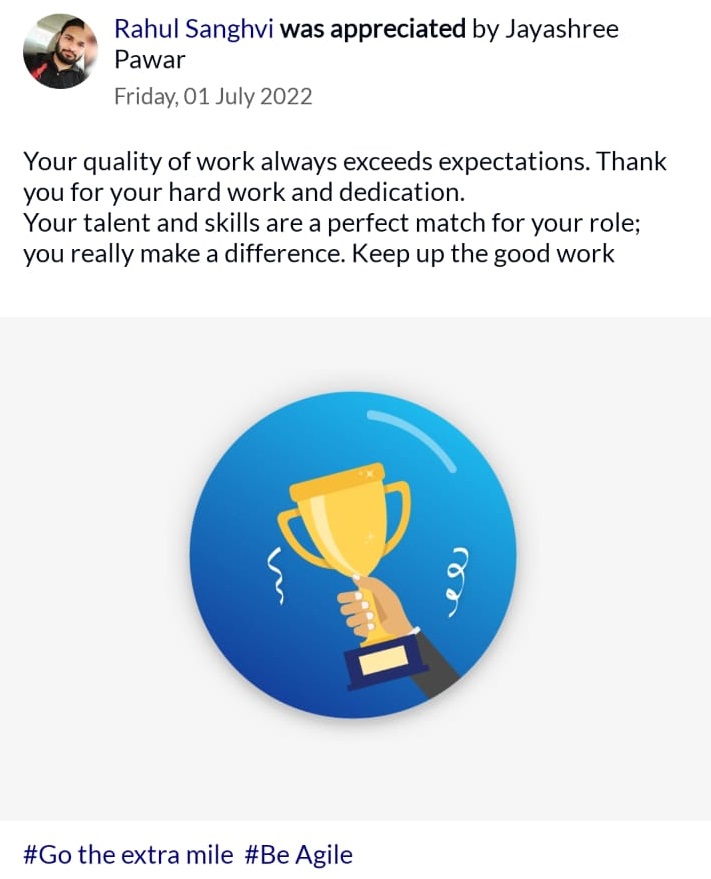Image resolution: width=711 pixels, height=879 pixels.
Task: Open the #Go the extra mile hashtag
Action: [127, 855]
